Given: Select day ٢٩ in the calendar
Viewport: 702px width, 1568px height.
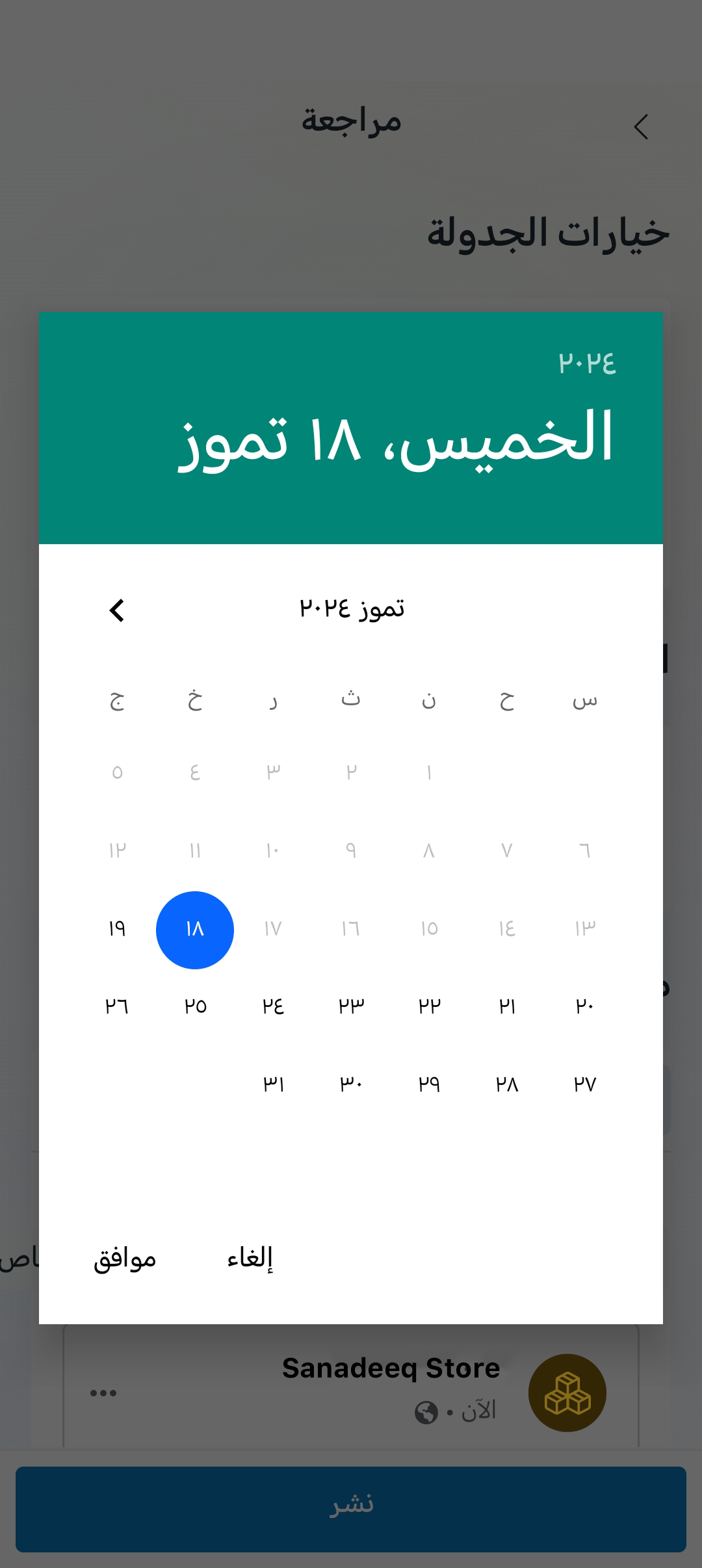Looking at the screenshot, I should [429, 1085].
